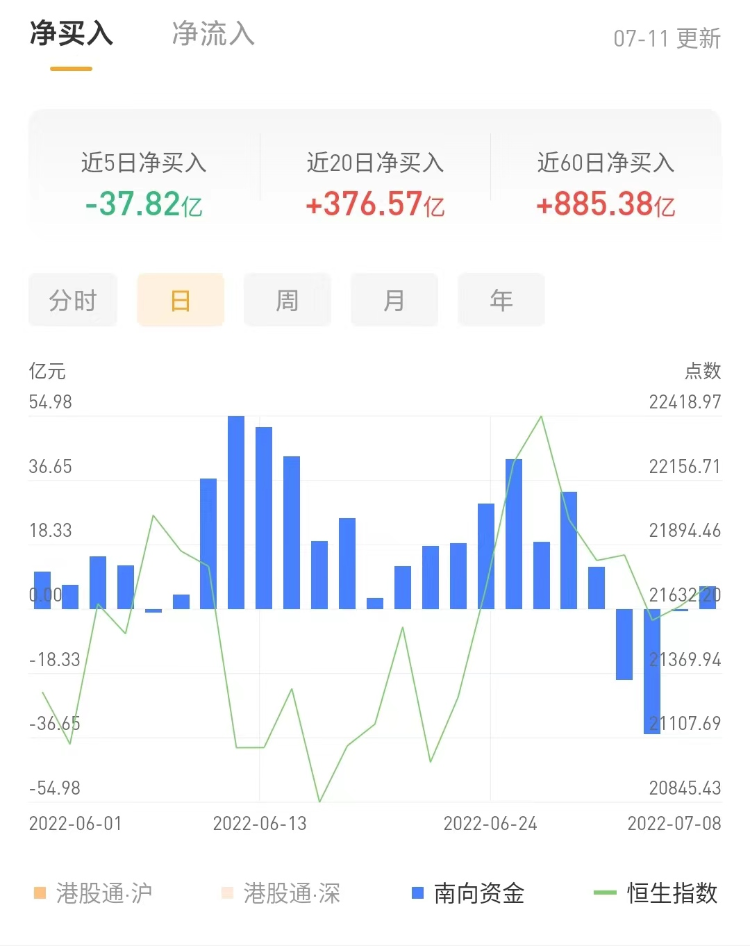
Task: Toggle the 南向资金 legend series
Action: coord(468,893)
